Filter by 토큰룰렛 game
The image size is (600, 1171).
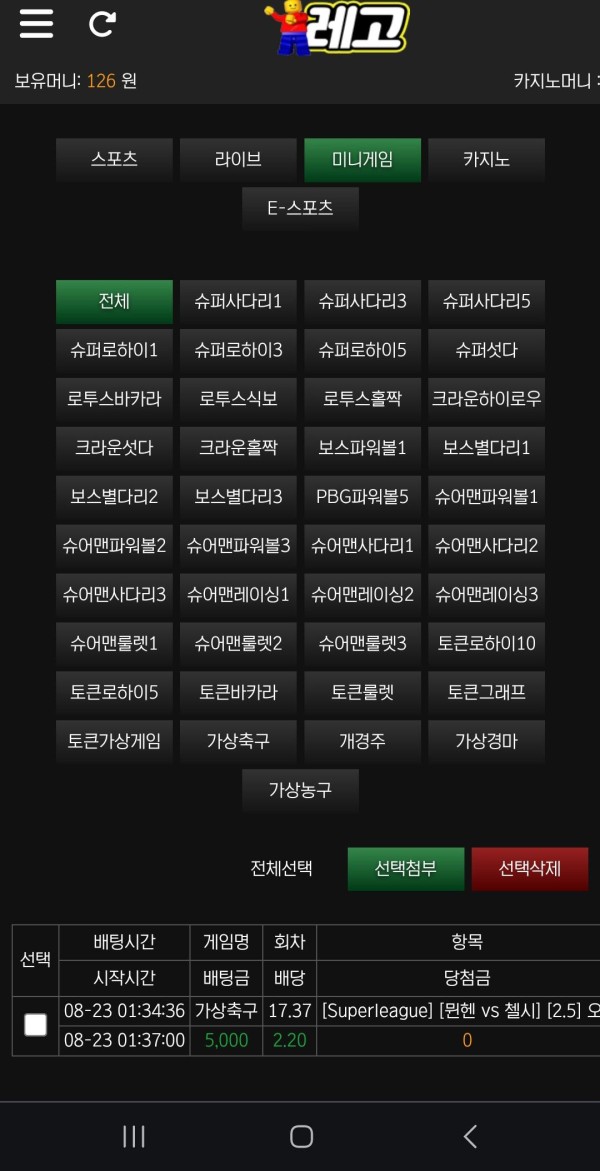(x=362, y=693)
